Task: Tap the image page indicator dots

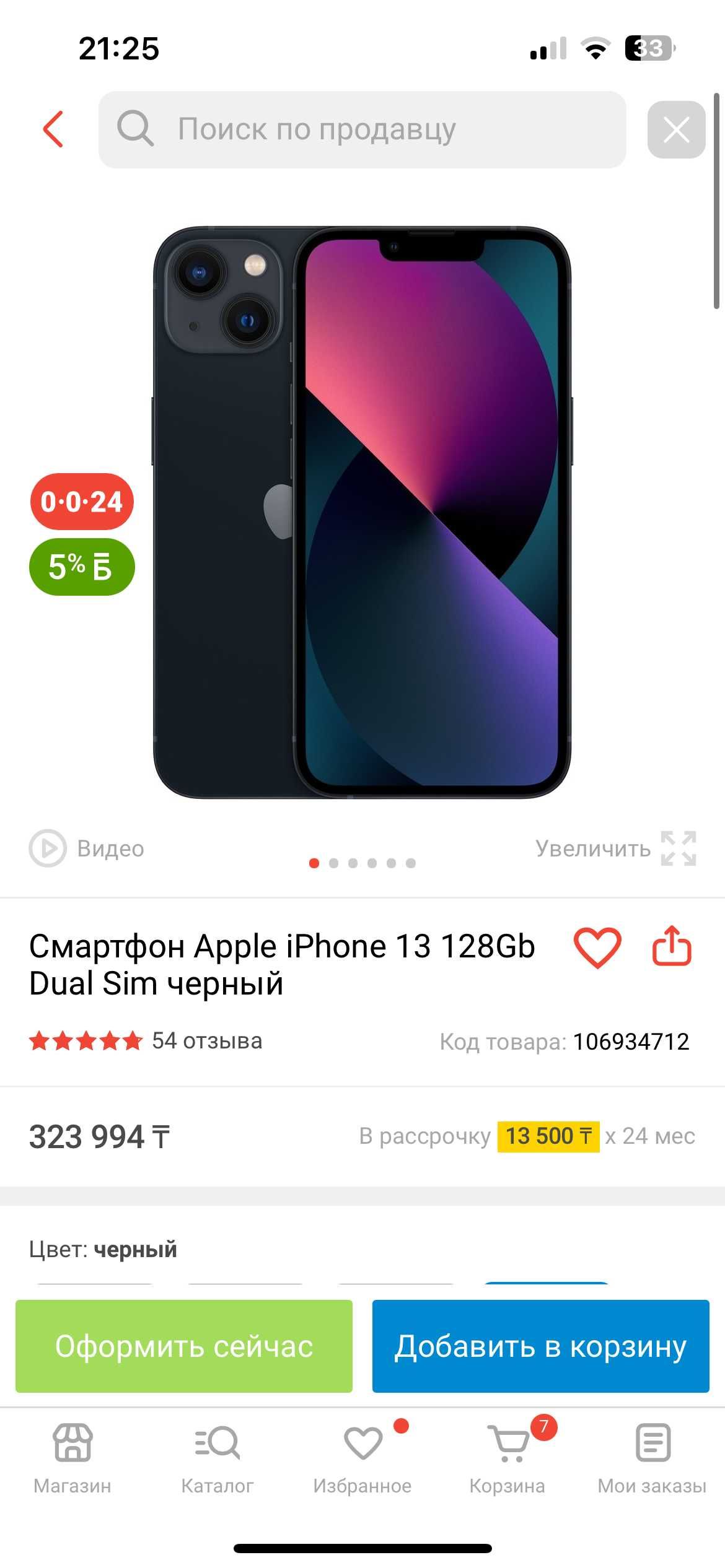Action: (362, 863)
